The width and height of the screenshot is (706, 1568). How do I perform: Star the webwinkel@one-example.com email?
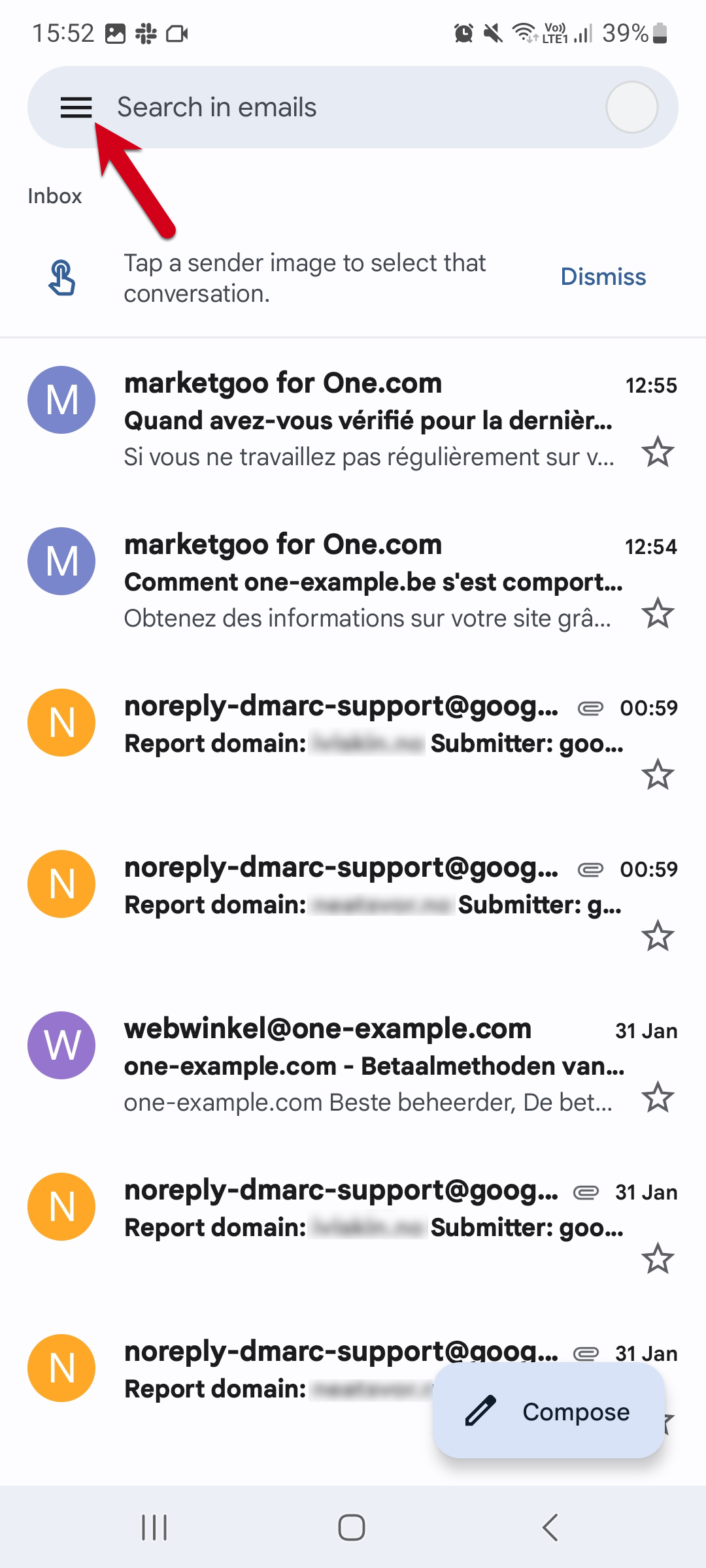click(x=658, y=1097)
